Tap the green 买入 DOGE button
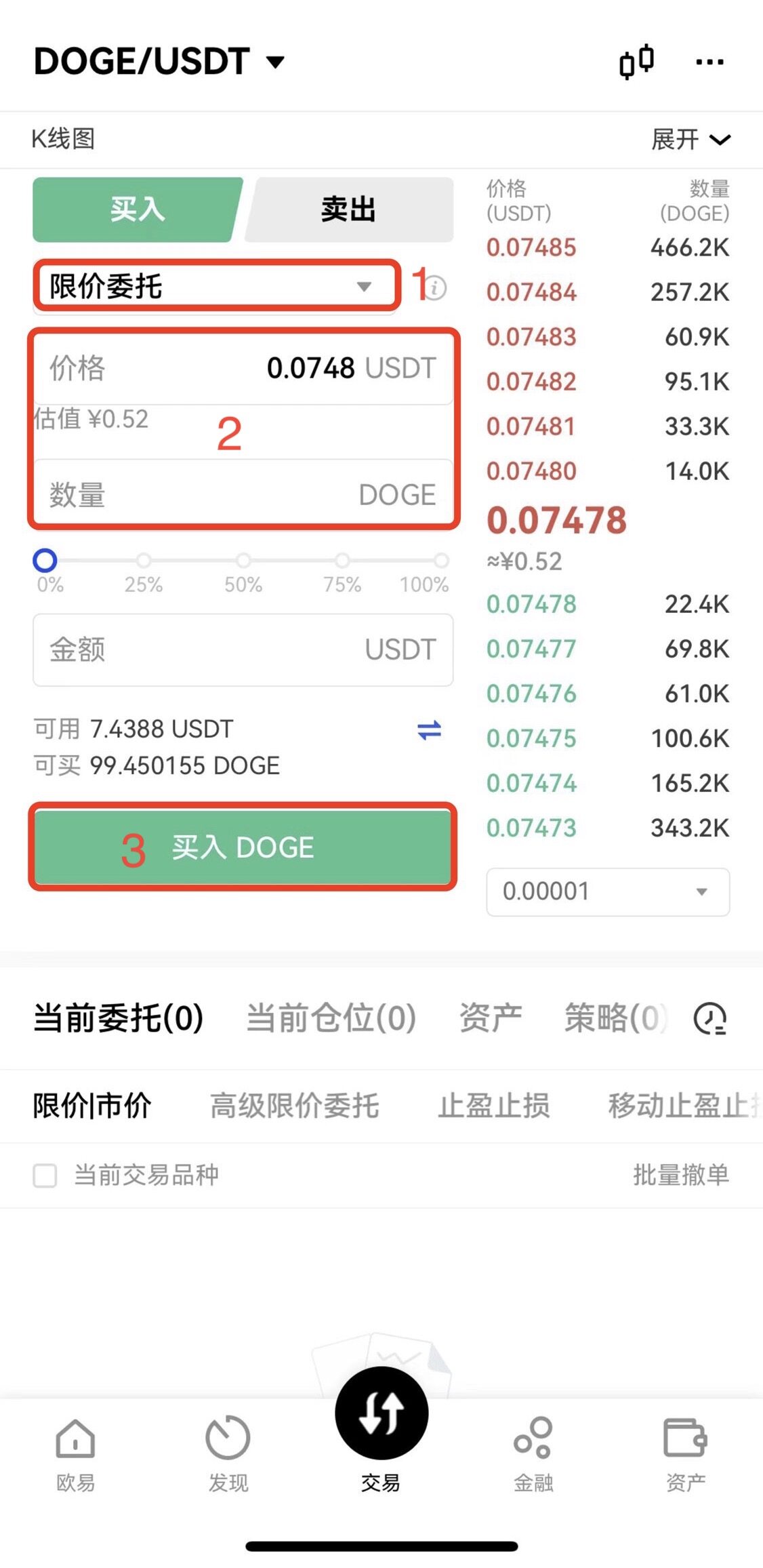 point(243,847)
